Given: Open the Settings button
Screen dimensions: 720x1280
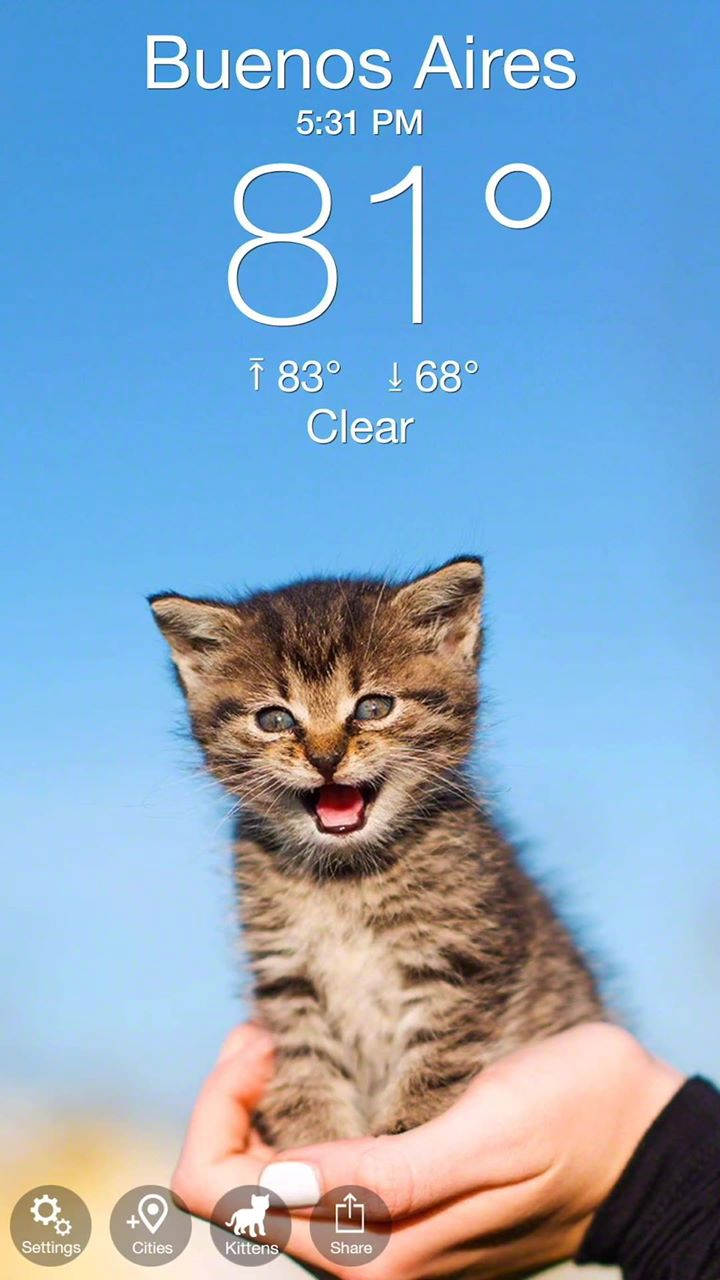Looking at the screenshot, I should click(x=50, y=1225).
